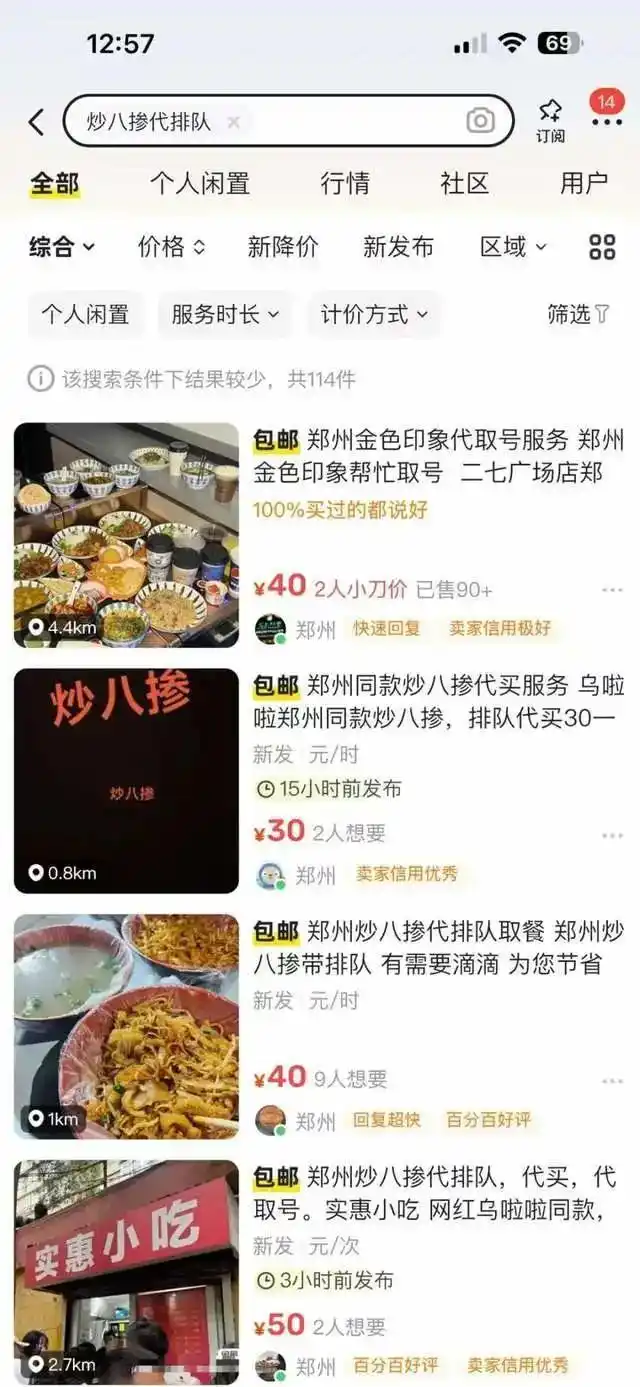Go back using the back arrow
The image size is (640, 1387).
(37, 122)
